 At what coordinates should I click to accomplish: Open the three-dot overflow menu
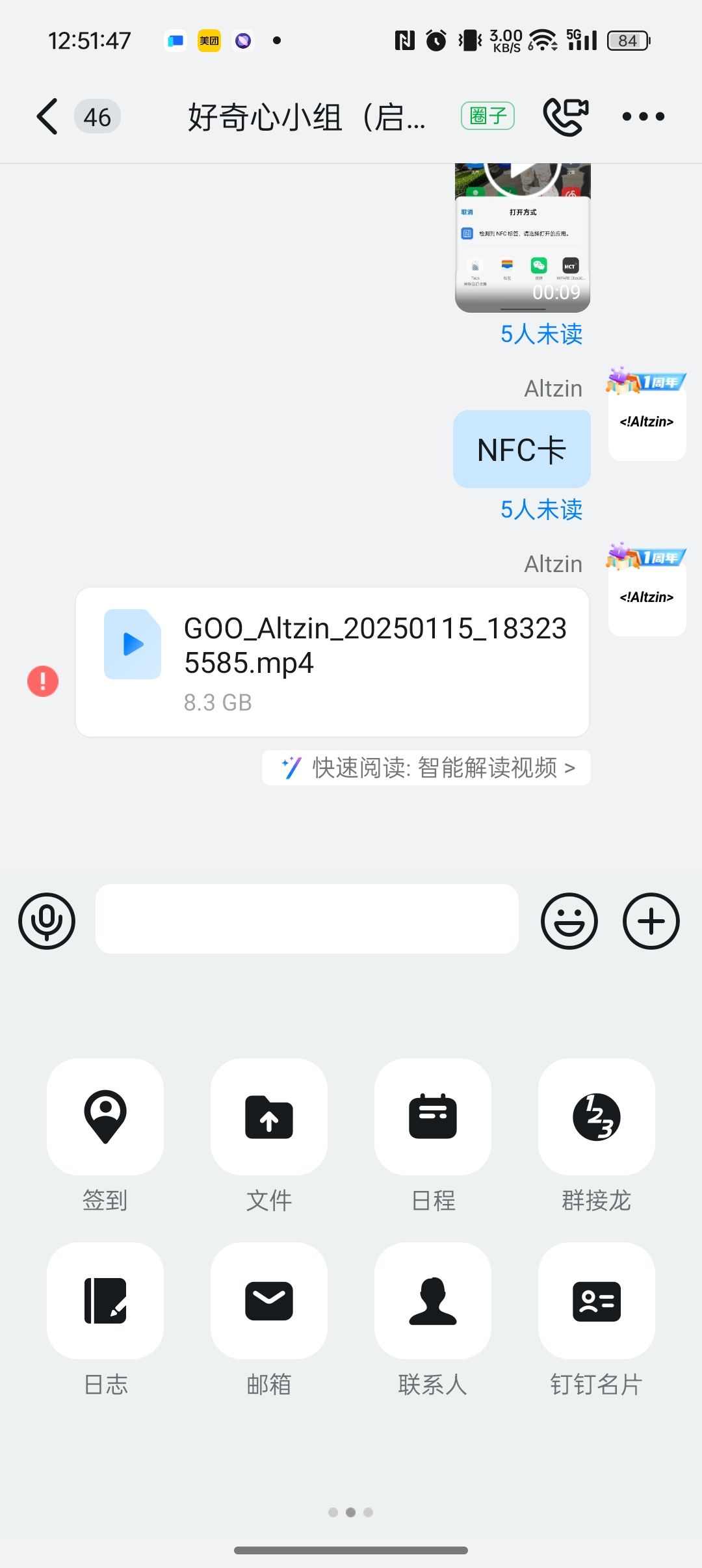tap(643, 117)
